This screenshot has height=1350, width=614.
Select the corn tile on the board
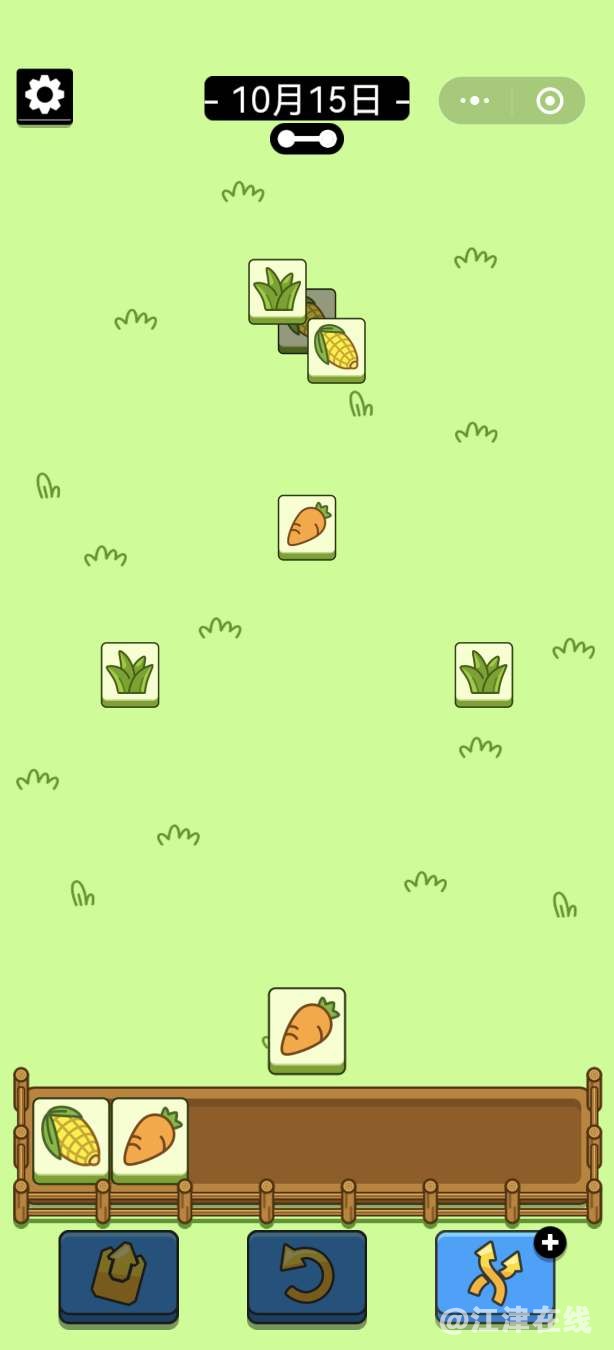(337, 349)
